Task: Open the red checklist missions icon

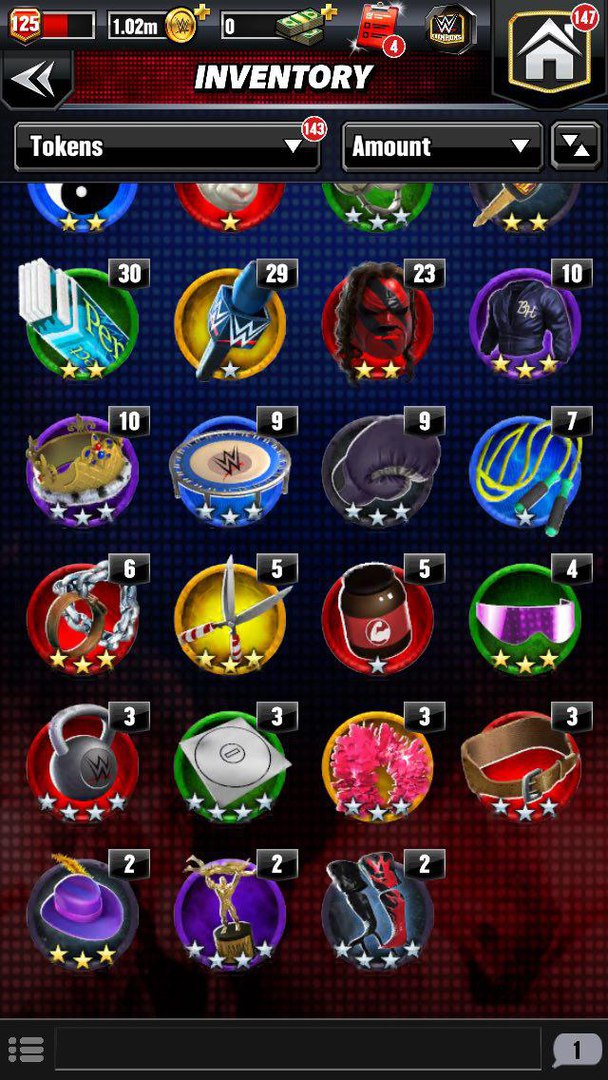Action: pos(376,26)
